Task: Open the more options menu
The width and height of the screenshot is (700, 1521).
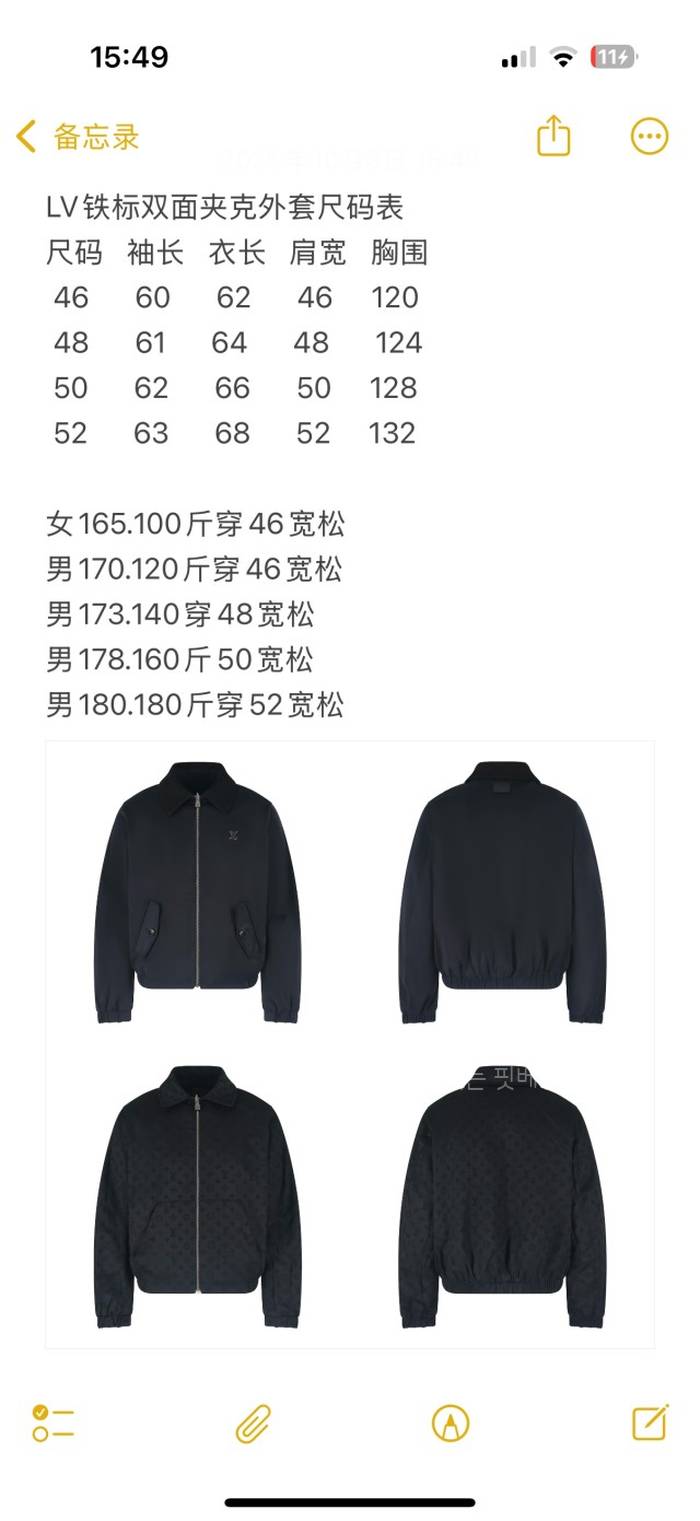Action: (649, 136)
